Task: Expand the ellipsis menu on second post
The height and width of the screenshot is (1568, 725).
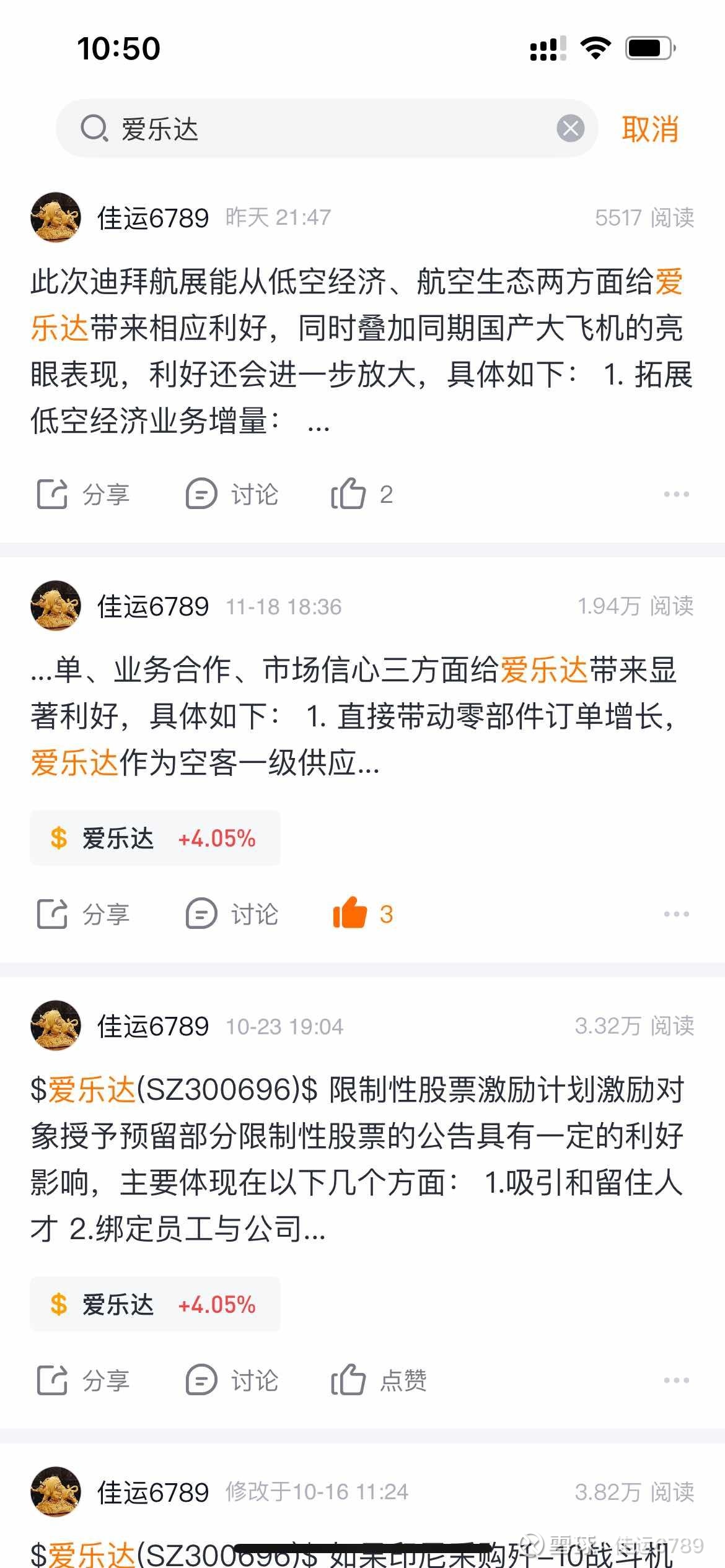Action: (674, 913)
